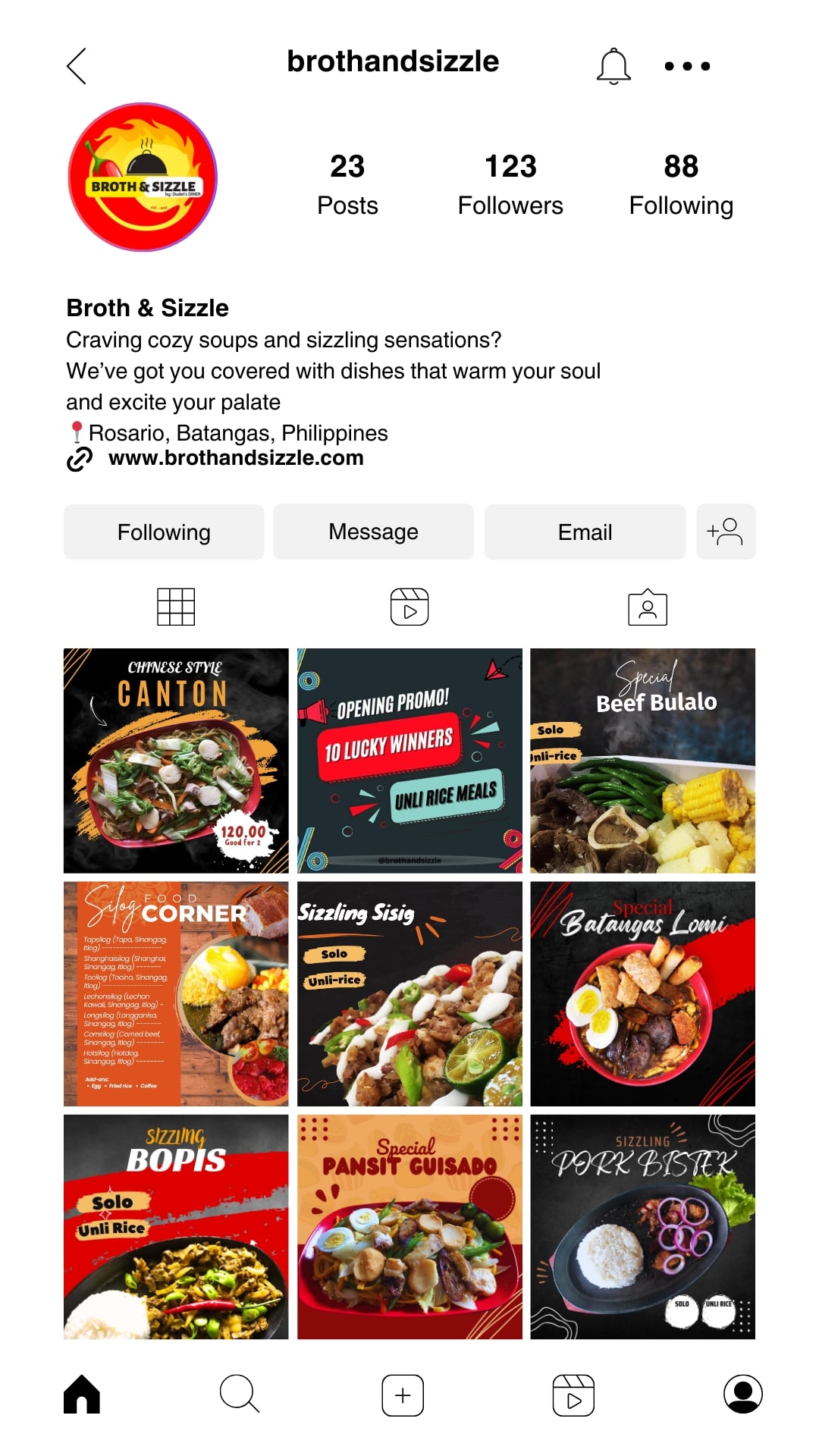Create a new post with plus icon
The width and height of the screenshot is (819, 1456).
click(403, 1395)
